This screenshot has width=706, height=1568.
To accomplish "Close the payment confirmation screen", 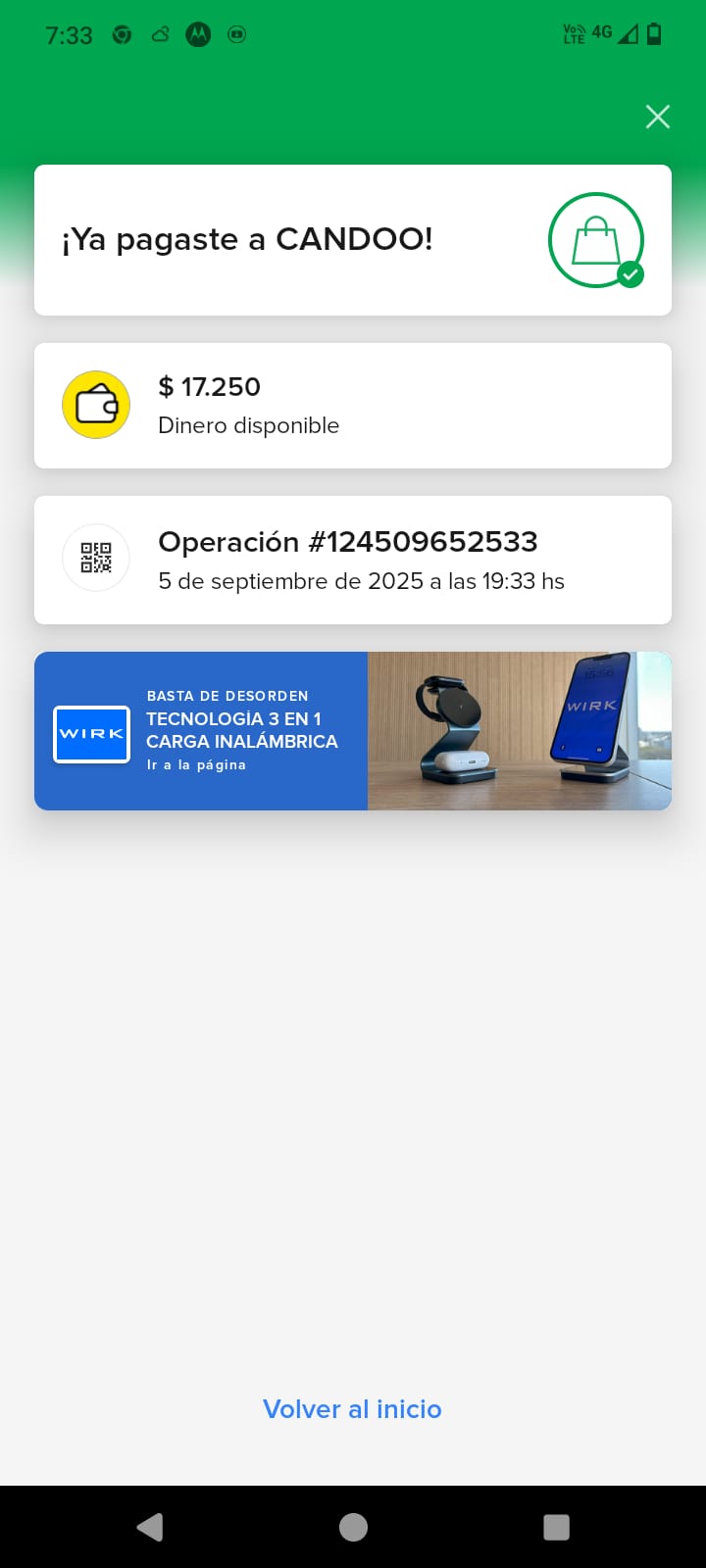I will click(658, 117).
